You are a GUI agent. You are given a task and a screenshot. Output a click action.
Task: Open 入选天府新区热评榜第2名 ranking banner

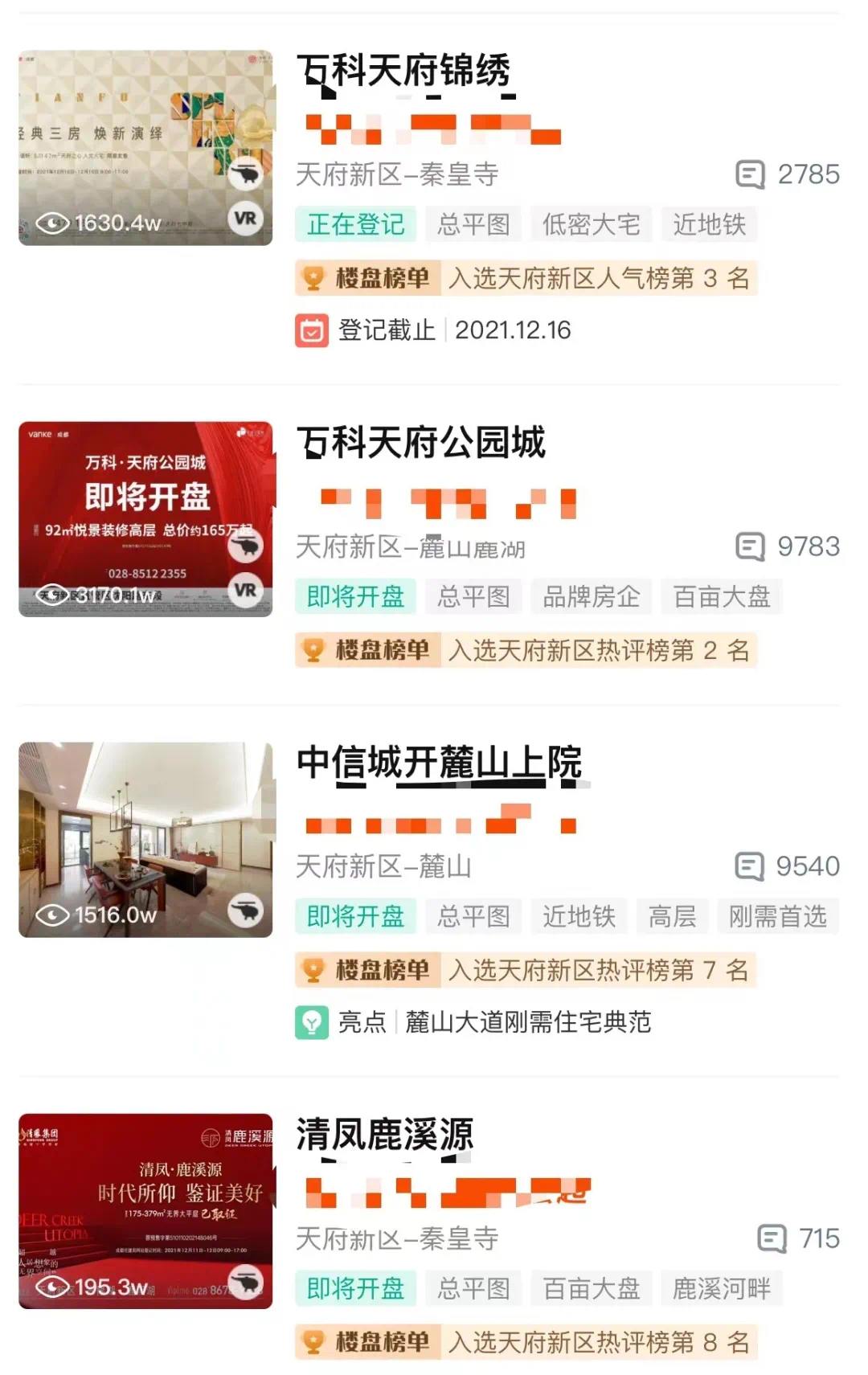[526, 650]
